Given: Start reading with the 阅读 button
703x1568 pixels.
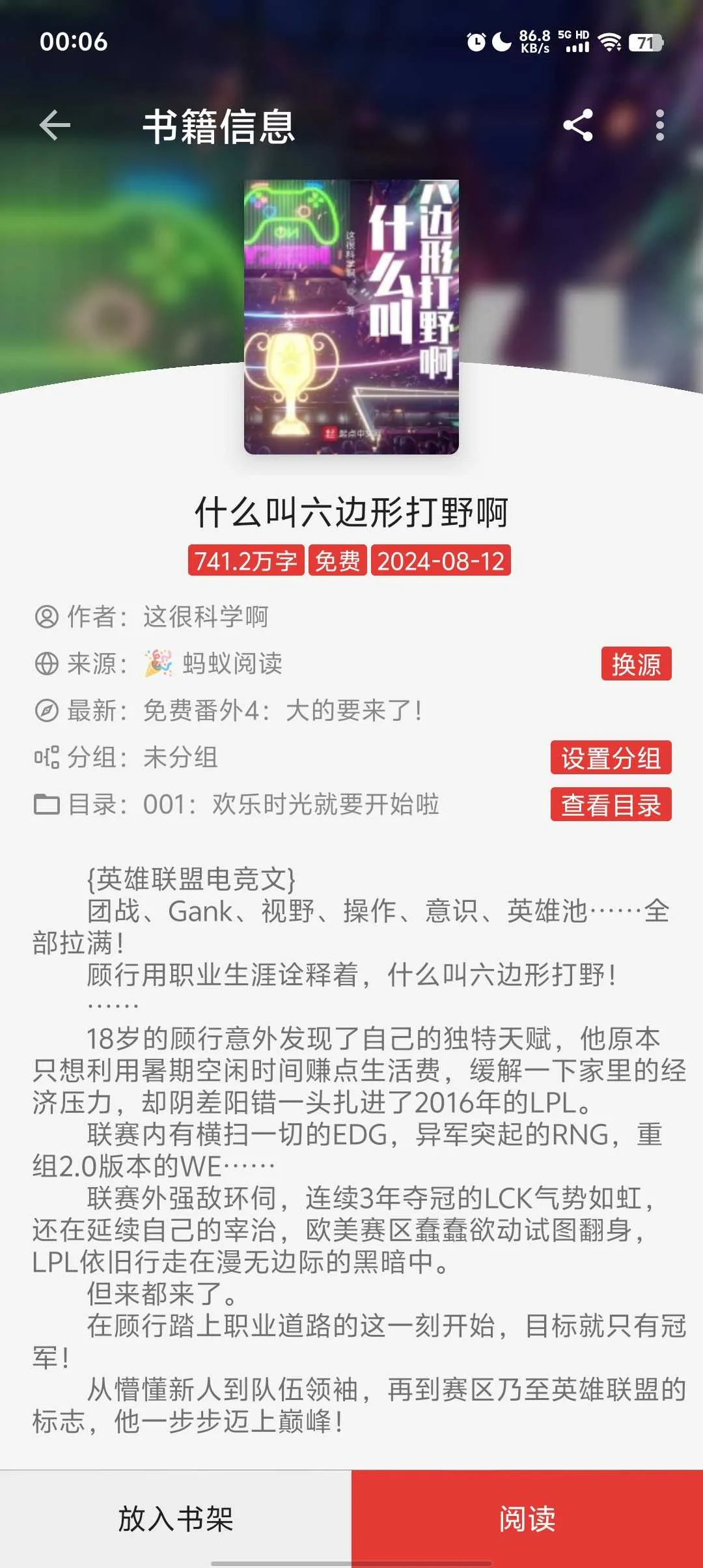Looking at the screenshot, I should pos(527,1519).
